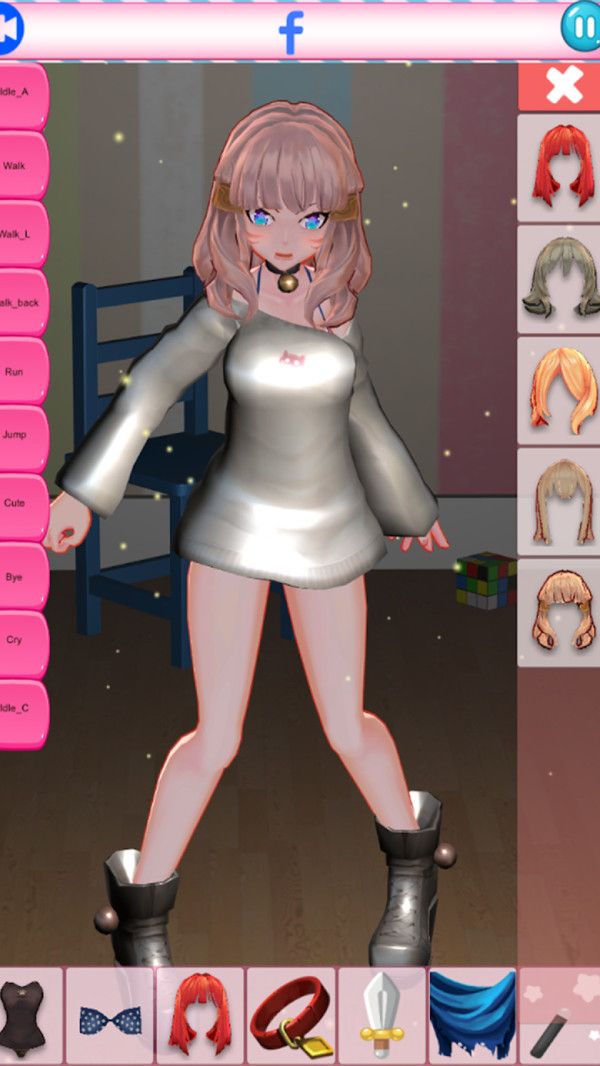600x1066 pixels.
Task: Choose the peach wavy hairstyle with bangs
Action: click(x=560, y=612)
